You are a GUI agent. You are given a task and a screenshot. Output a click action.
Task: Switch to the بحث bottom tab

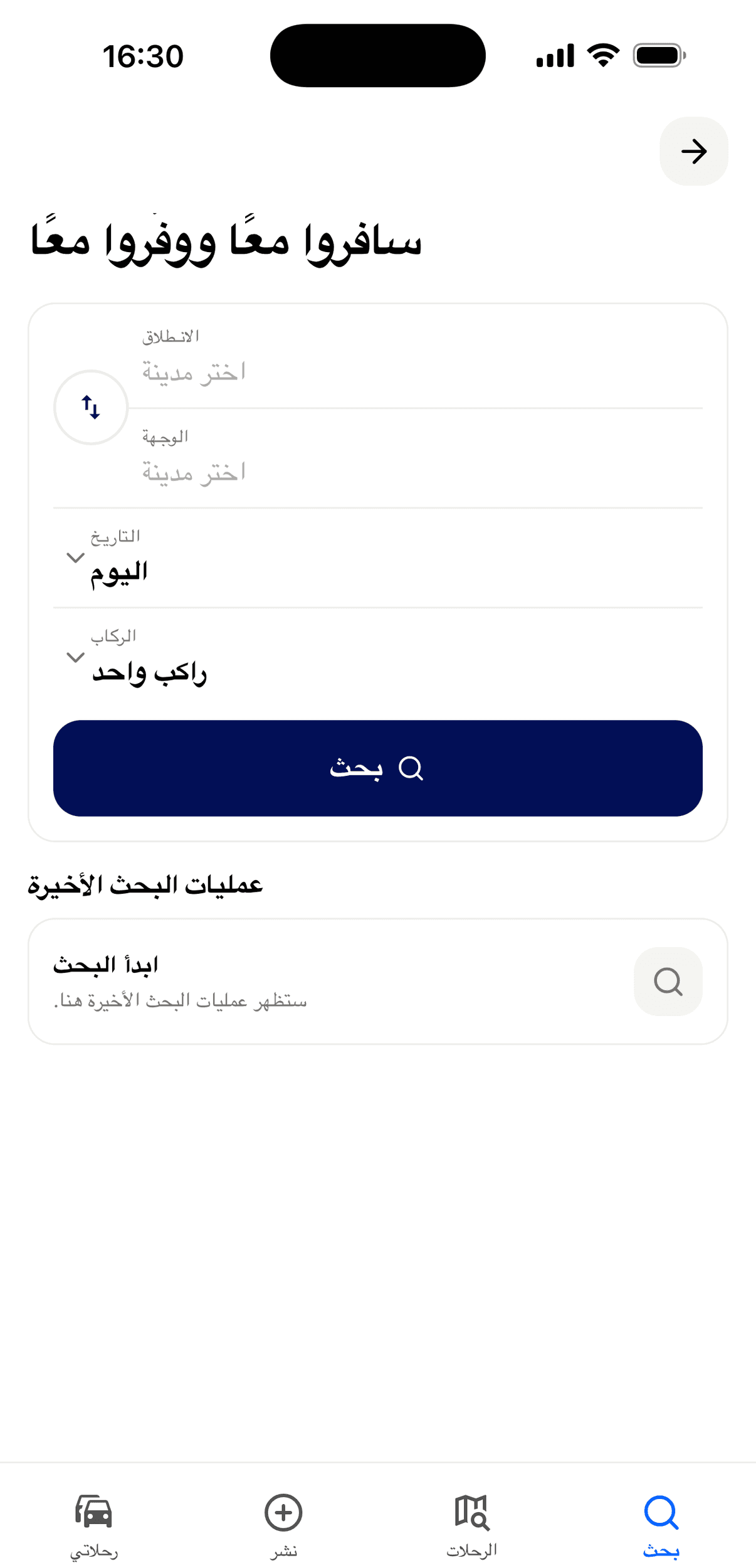pyautogui.click(x=661, y=1527)
